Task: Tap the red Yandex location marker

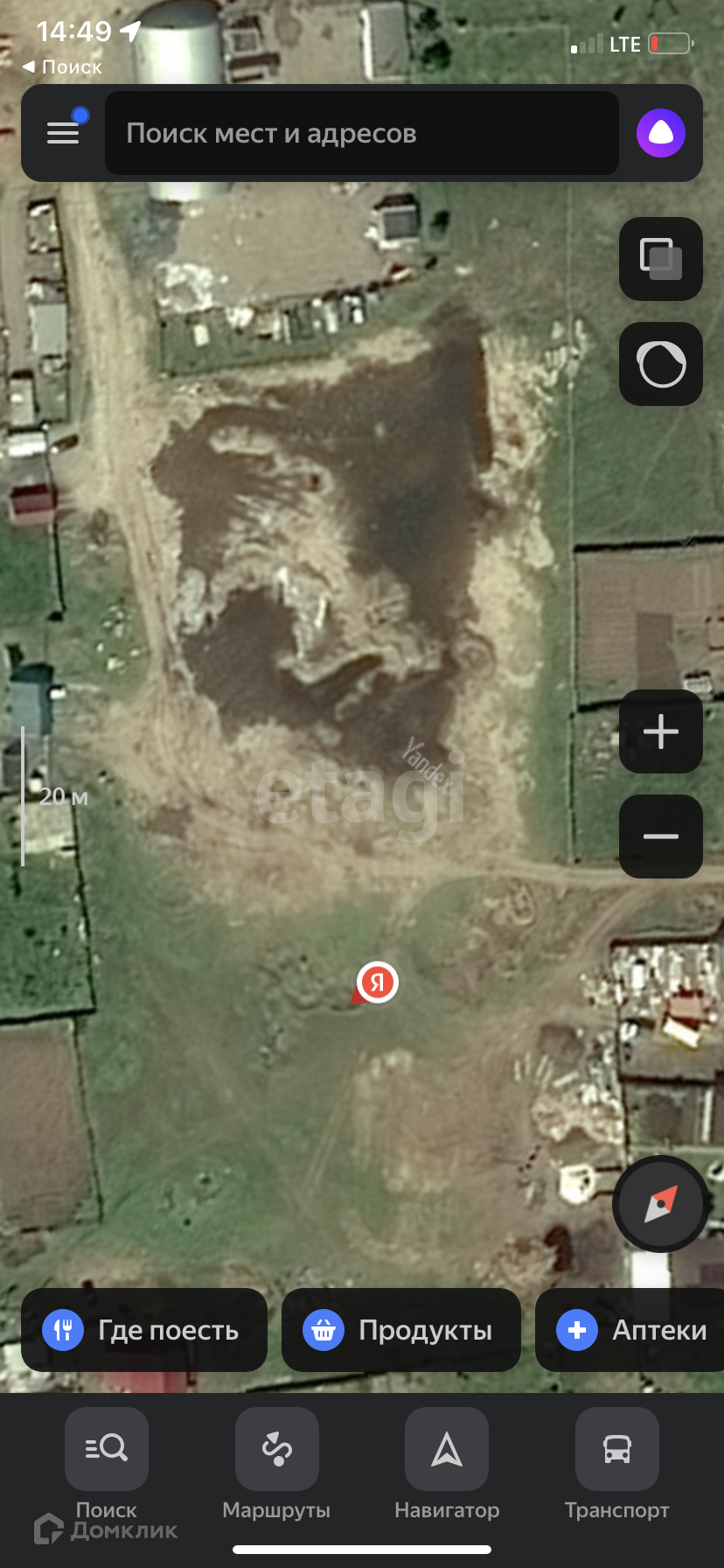Action: (377, 983)
